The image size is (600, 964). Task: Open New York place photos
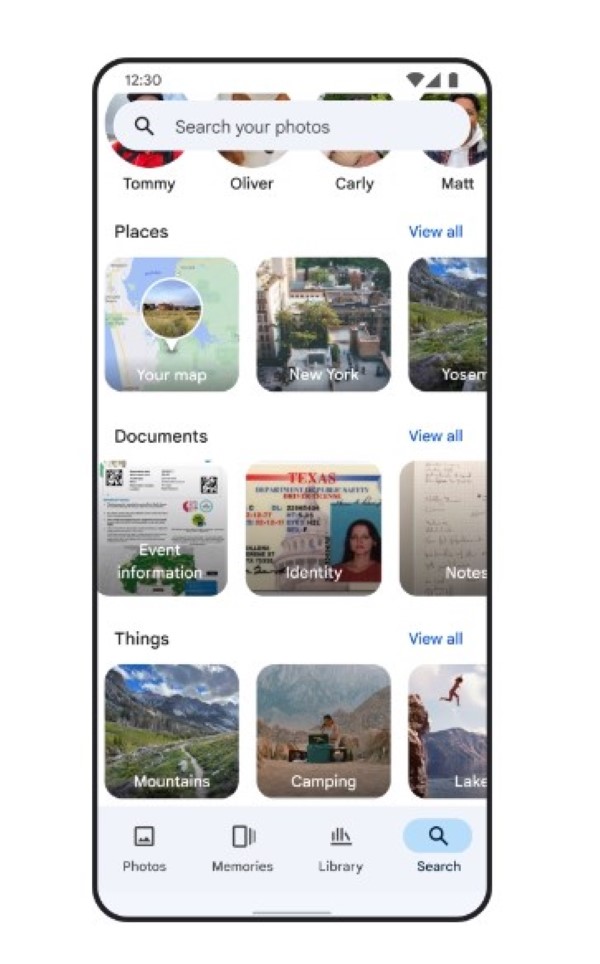click(x=323, y=324)
